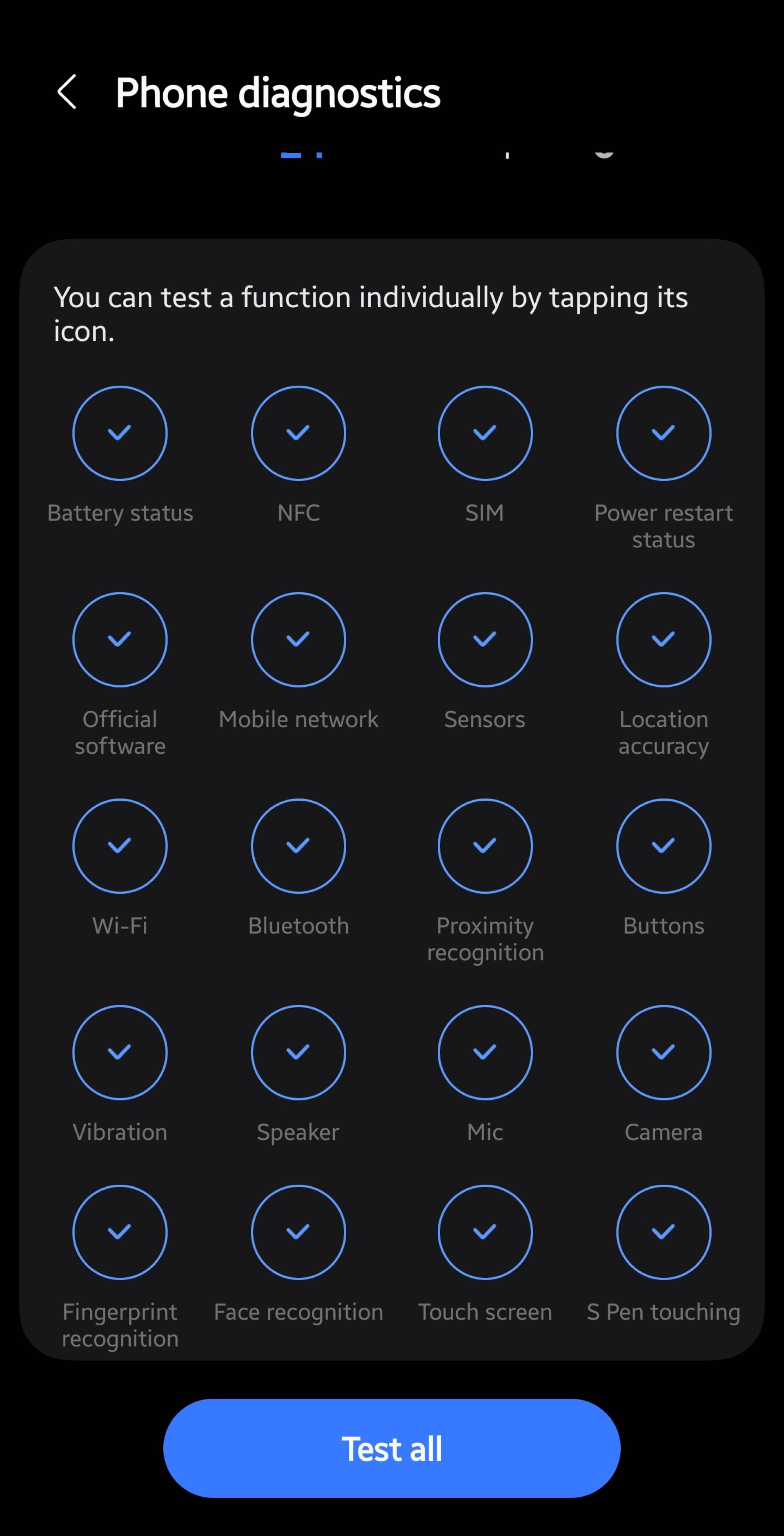The image size is (784, 1536).
Task: Run the Battery status test
Action: (120, 433)
